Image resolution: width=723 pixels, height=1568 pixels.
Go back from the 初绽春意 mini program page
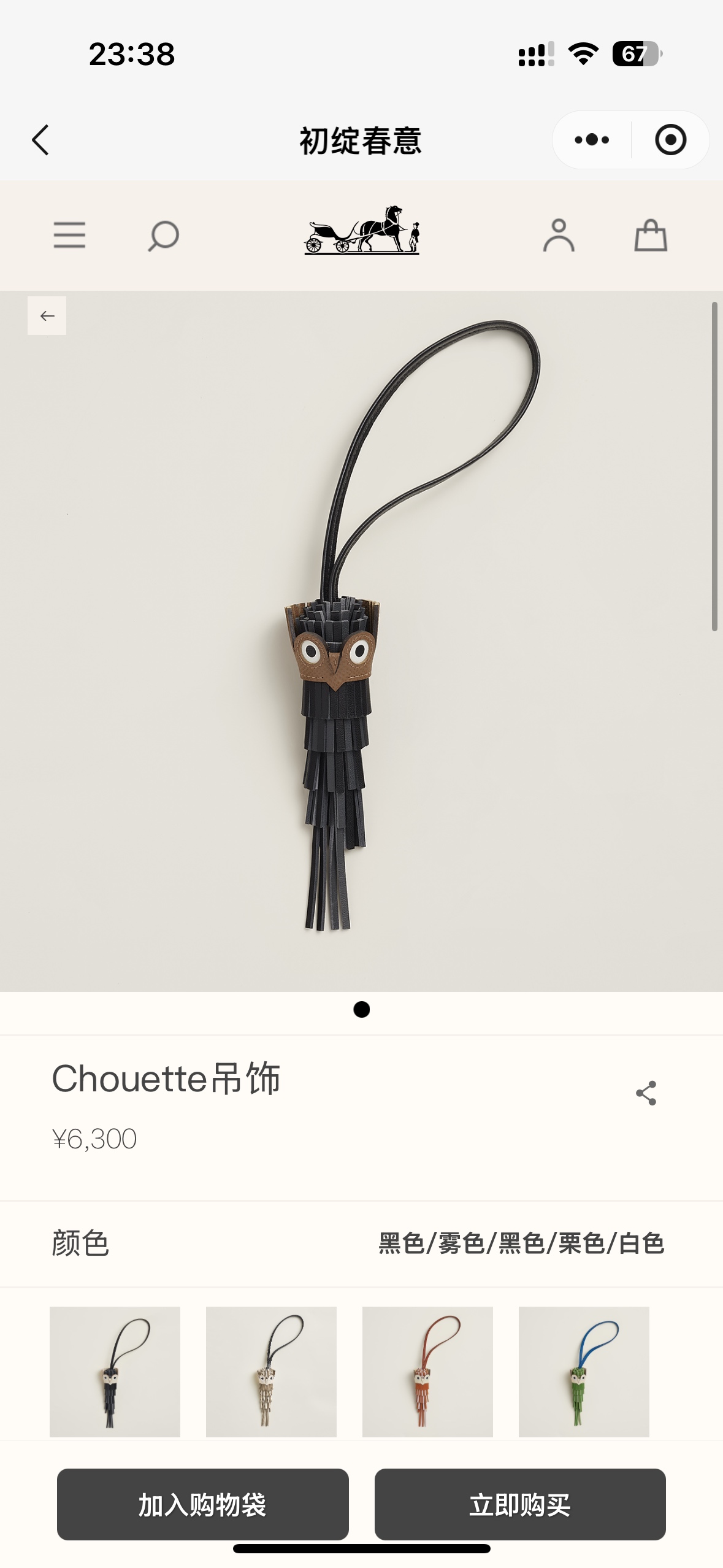click(40, 140)
